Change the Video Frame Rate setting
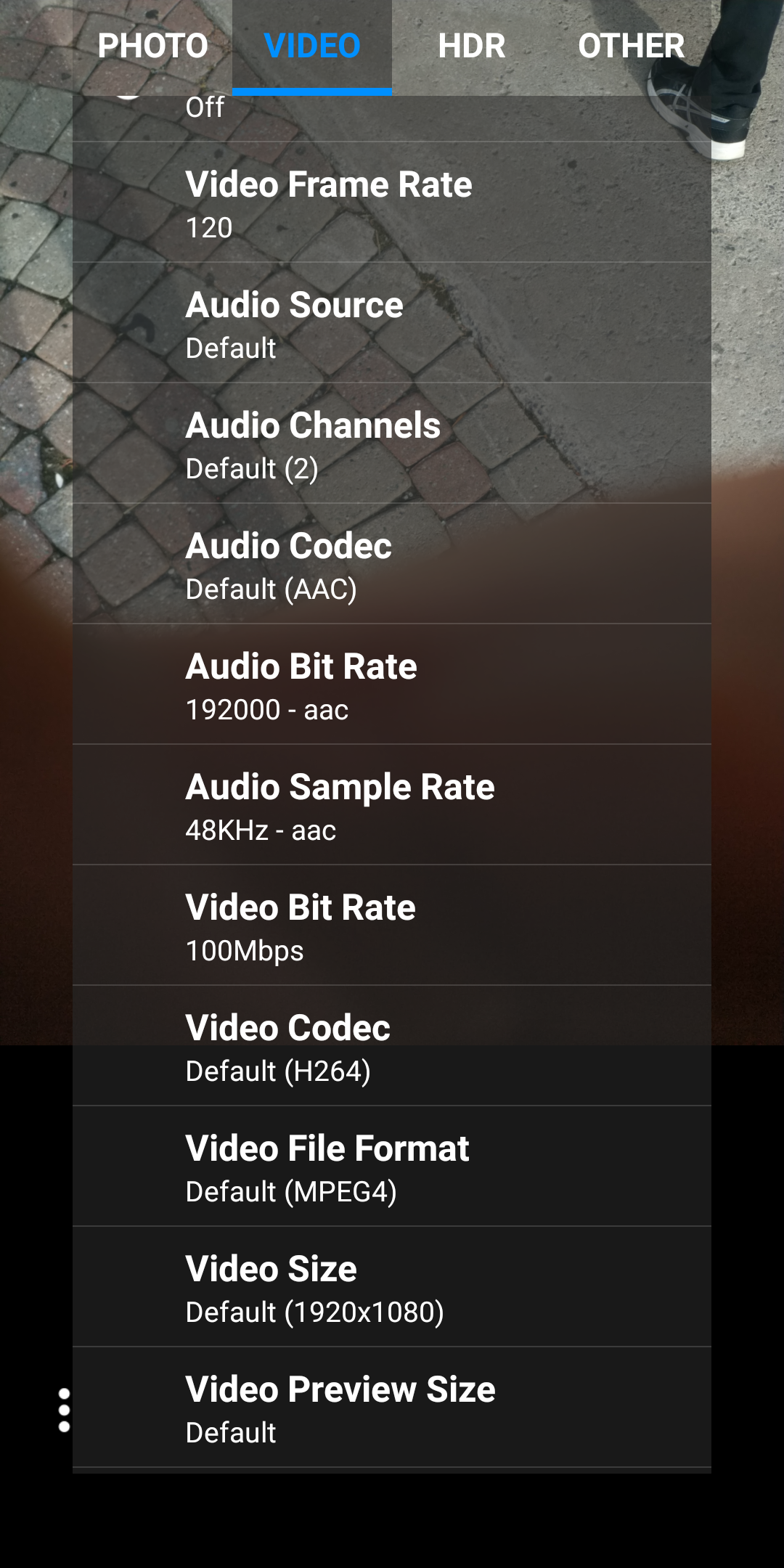Image resolution: width=784 pixels, height=1568 pixels. coord(392,202)
